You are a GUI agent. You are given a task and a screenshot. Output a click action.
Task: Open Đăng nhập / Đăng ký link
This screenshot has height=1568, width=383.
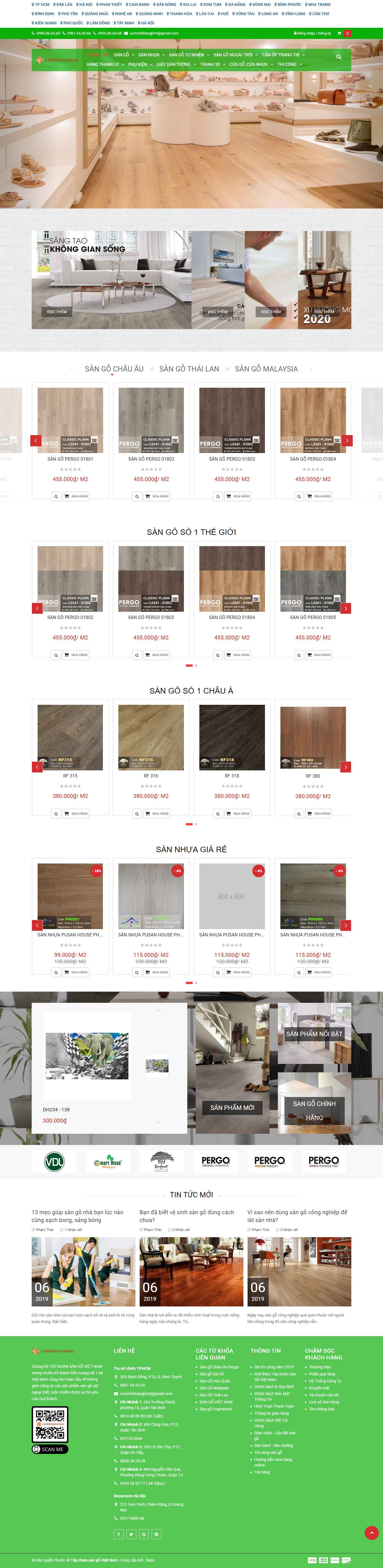(x=313, y=33)
